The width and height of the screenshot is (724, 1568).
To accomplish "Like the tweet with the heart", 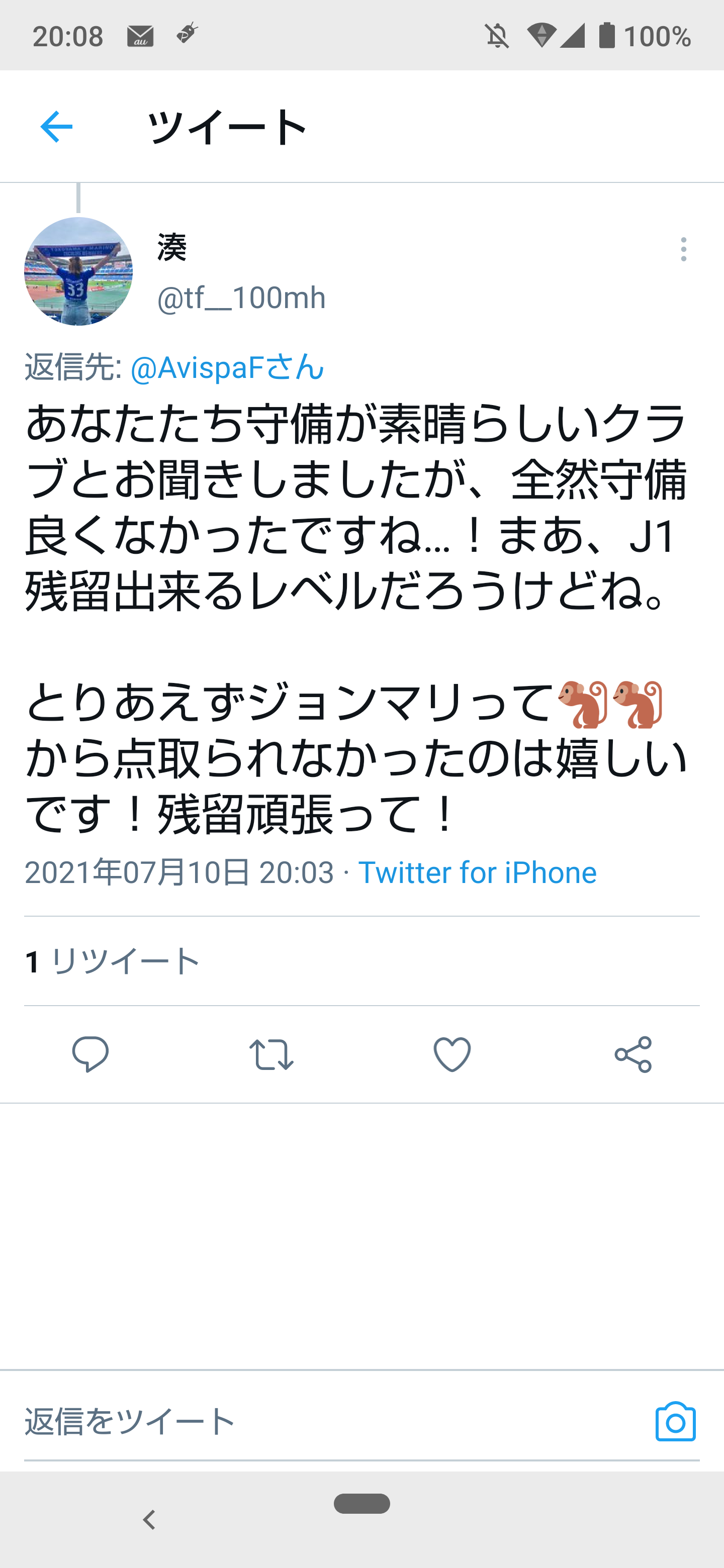I will click(x=452, y=1054).
